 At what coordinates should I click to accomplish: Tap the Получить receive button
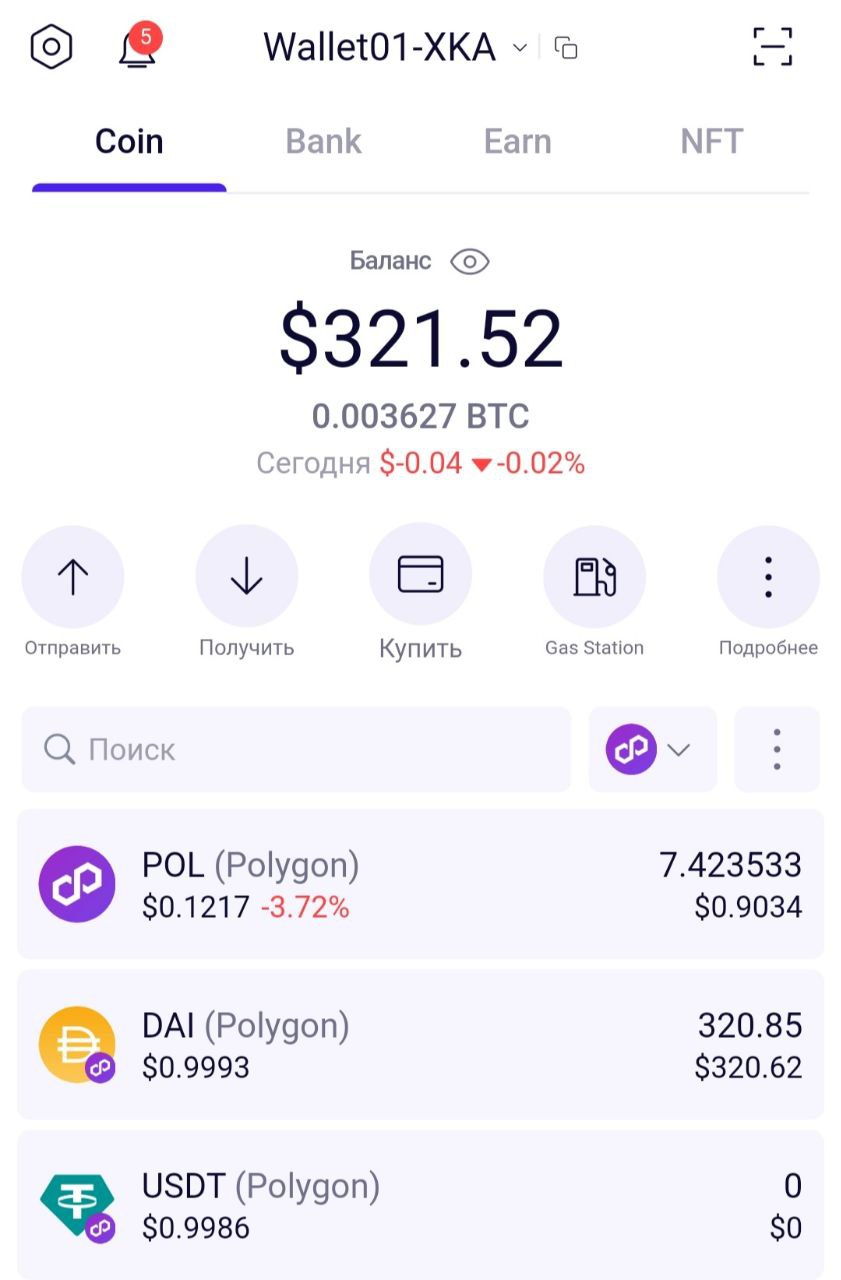pyautogui.click(x=247, y=577)
